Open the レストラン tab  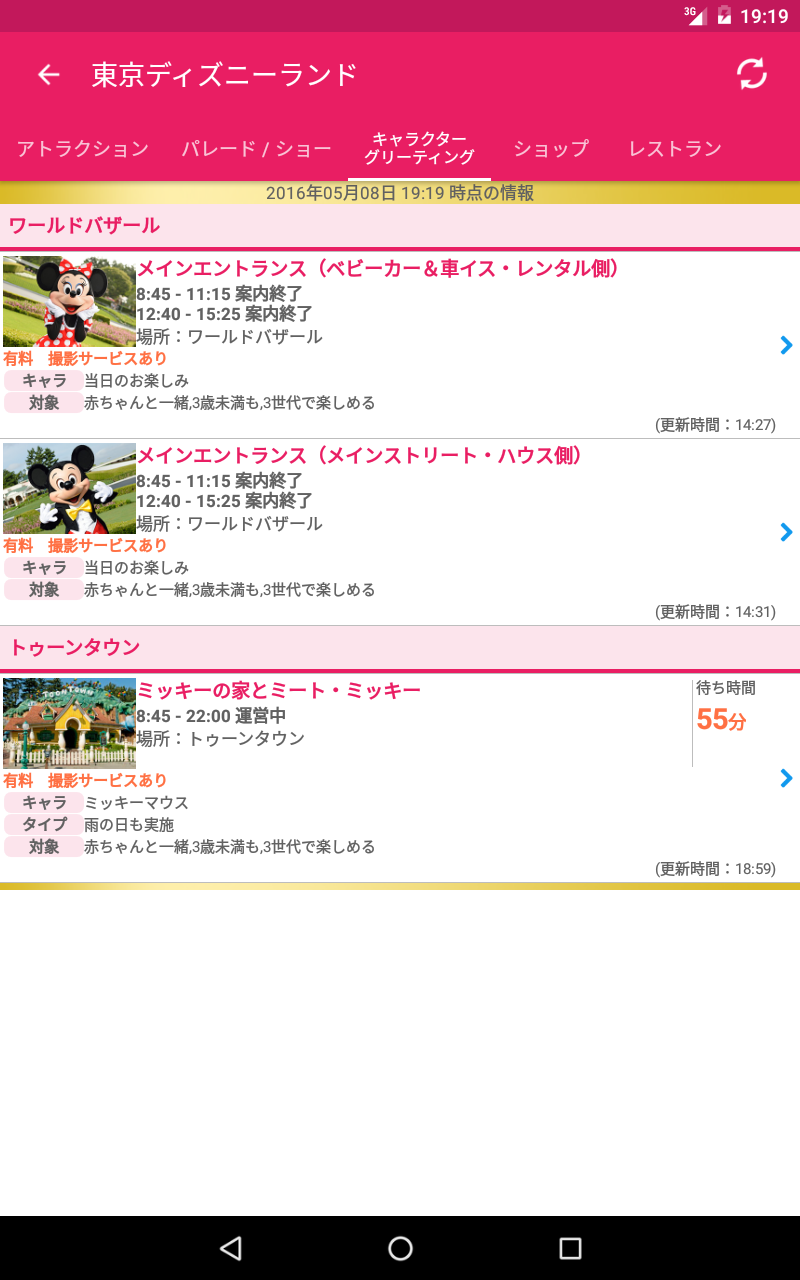coord(675,149)
